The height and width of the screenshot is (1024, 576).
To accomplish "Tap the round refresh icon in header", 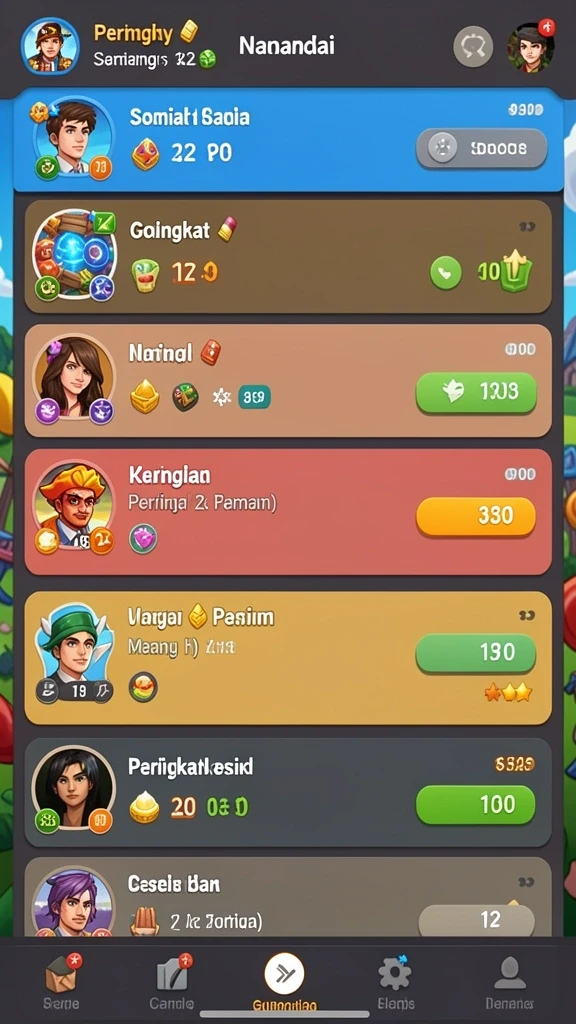I will pyautogui.click(x=473, y=46).
